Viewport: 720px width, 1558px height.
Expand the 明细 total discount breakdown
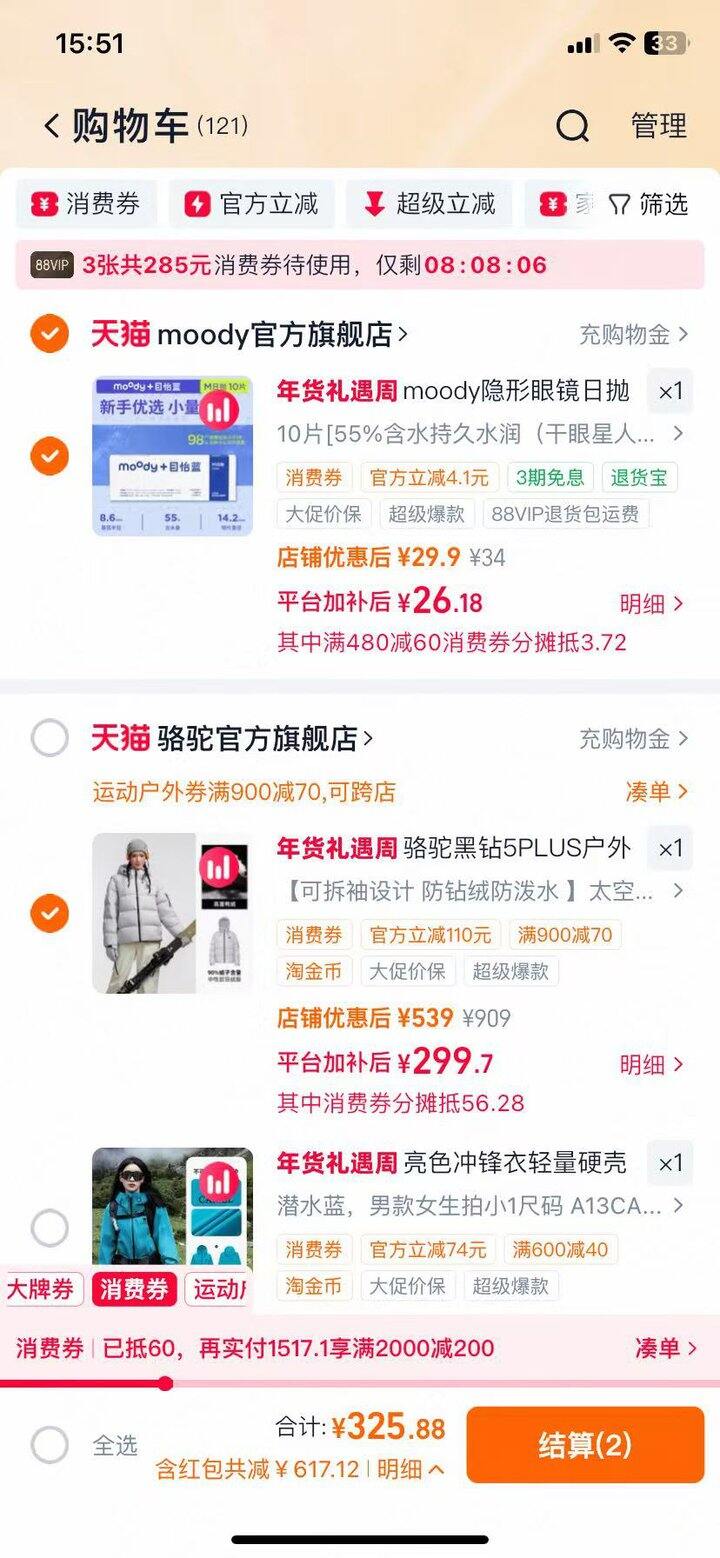[410, 1469]
